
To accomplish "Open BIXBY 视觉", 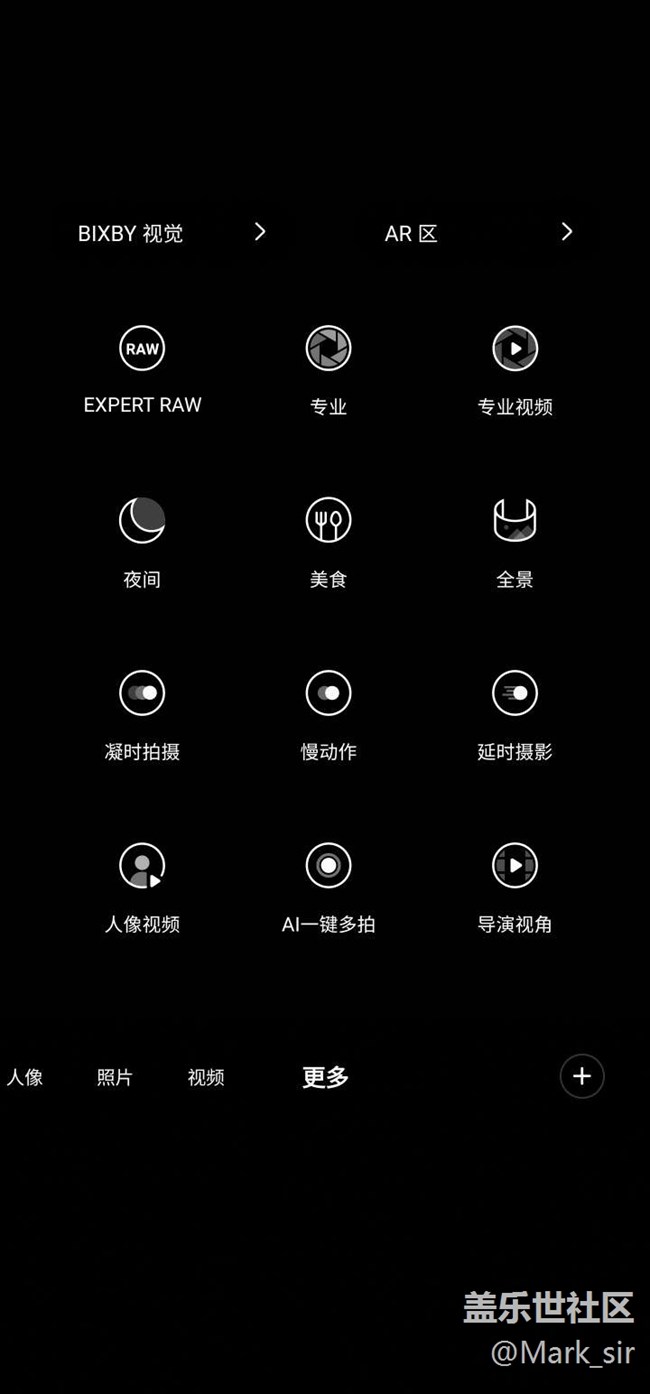I will [170, 233].
